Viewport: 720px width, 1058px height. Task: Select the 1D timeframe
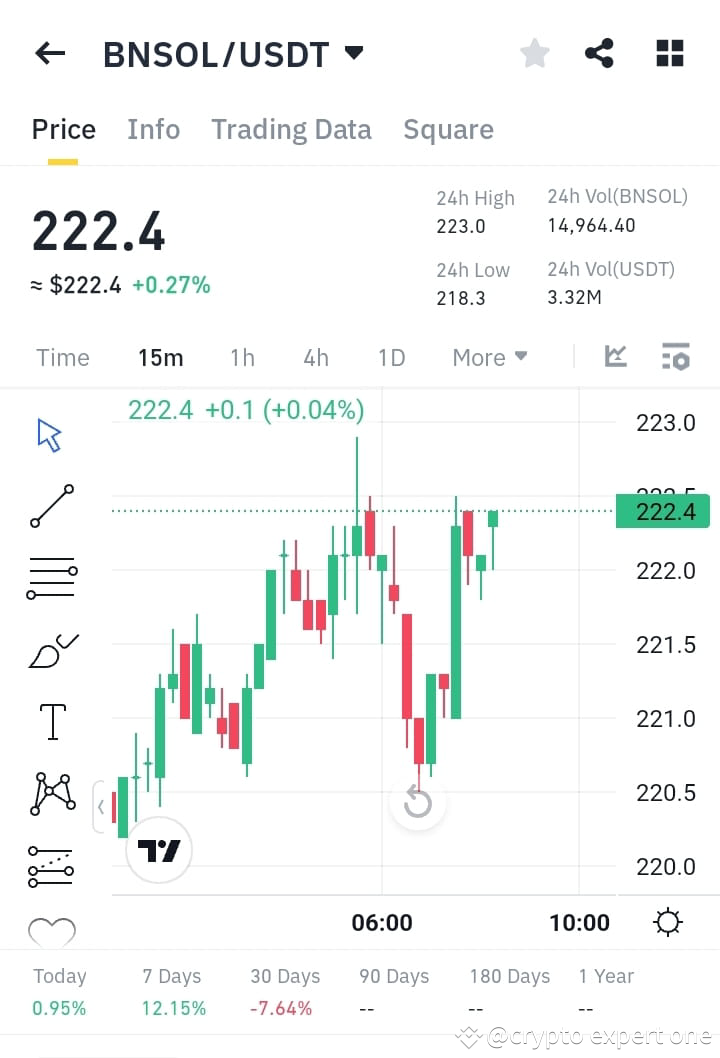tap(390, 357)
